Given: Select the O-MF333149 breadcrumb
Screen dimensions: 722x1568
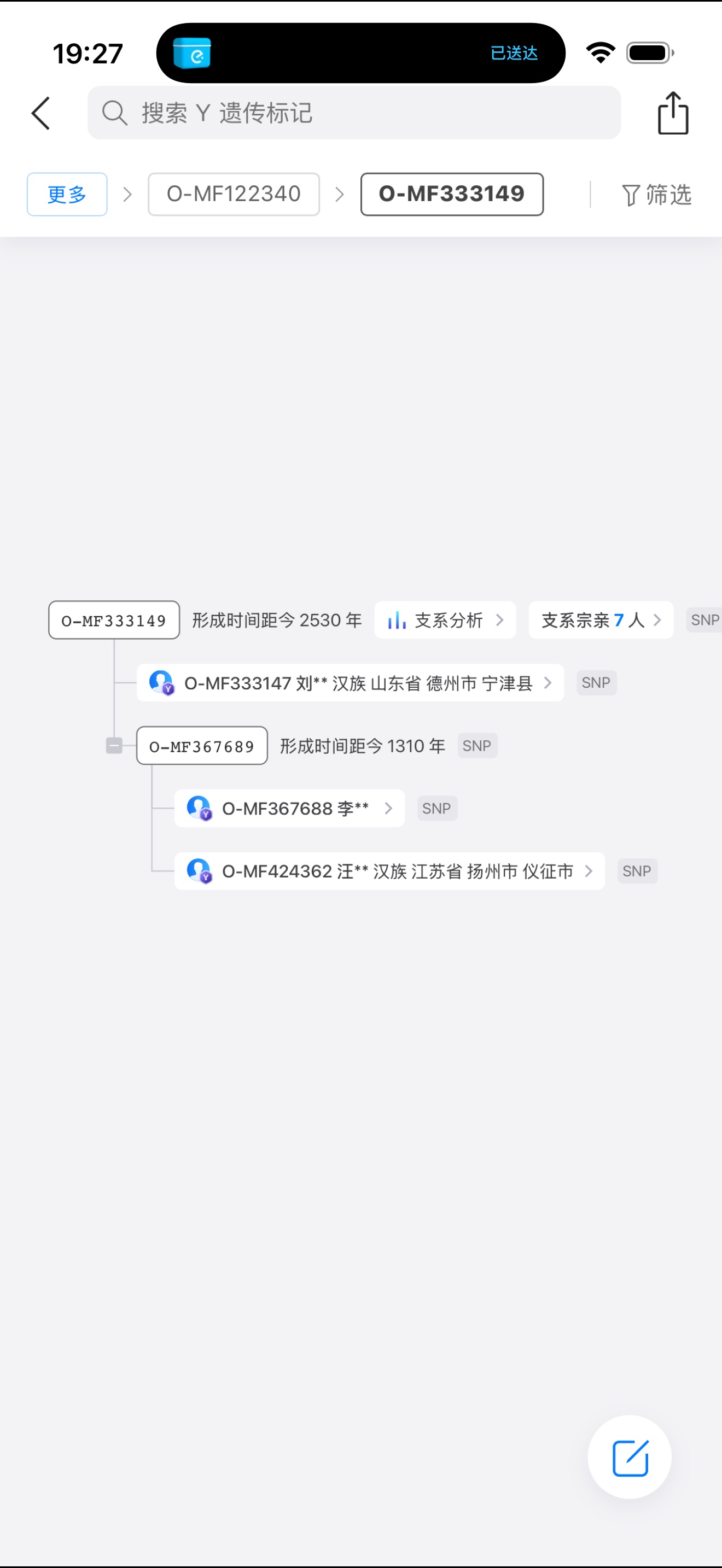Looking at the screenshot, I should point(452,194).
